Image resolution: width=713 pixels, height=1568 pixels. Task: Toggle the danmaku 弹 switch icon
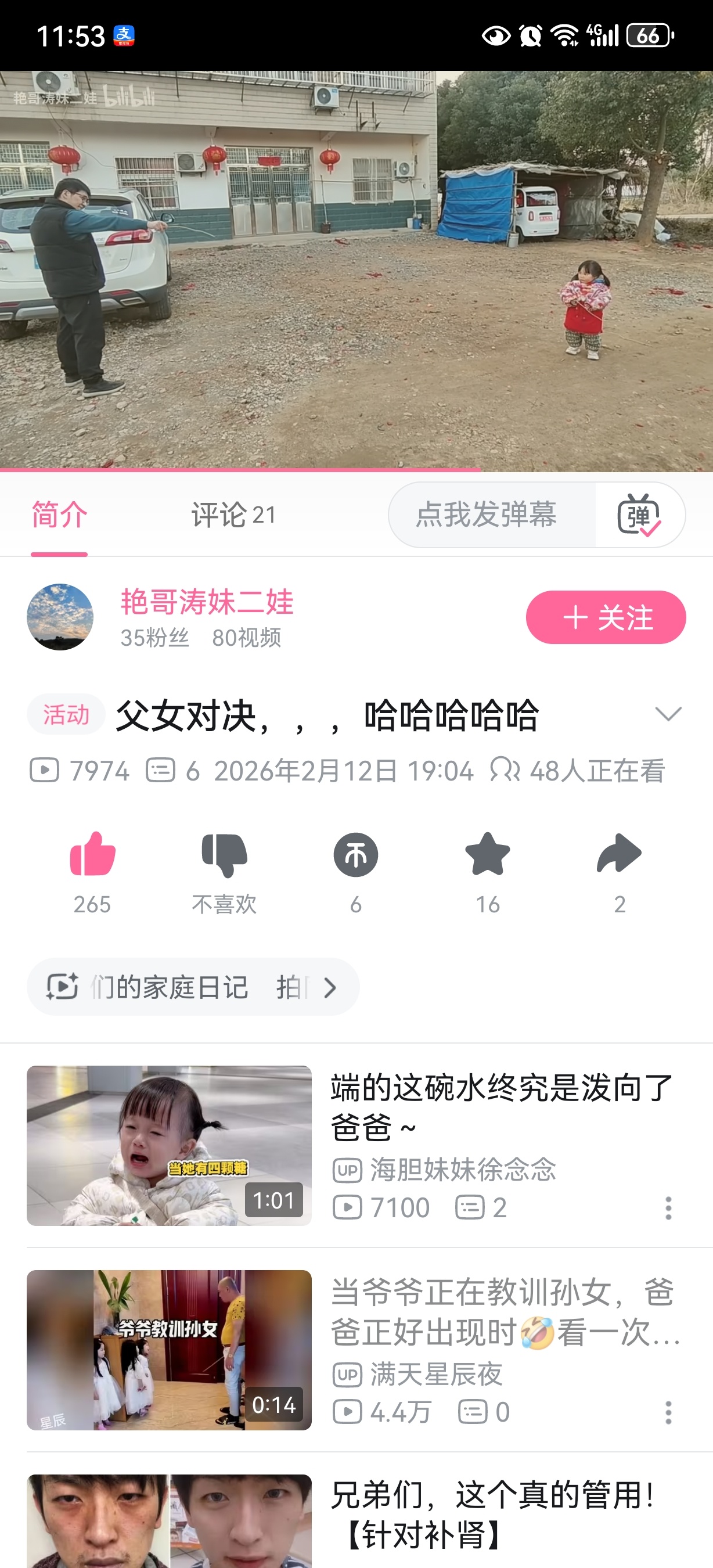tap(639, 515)
